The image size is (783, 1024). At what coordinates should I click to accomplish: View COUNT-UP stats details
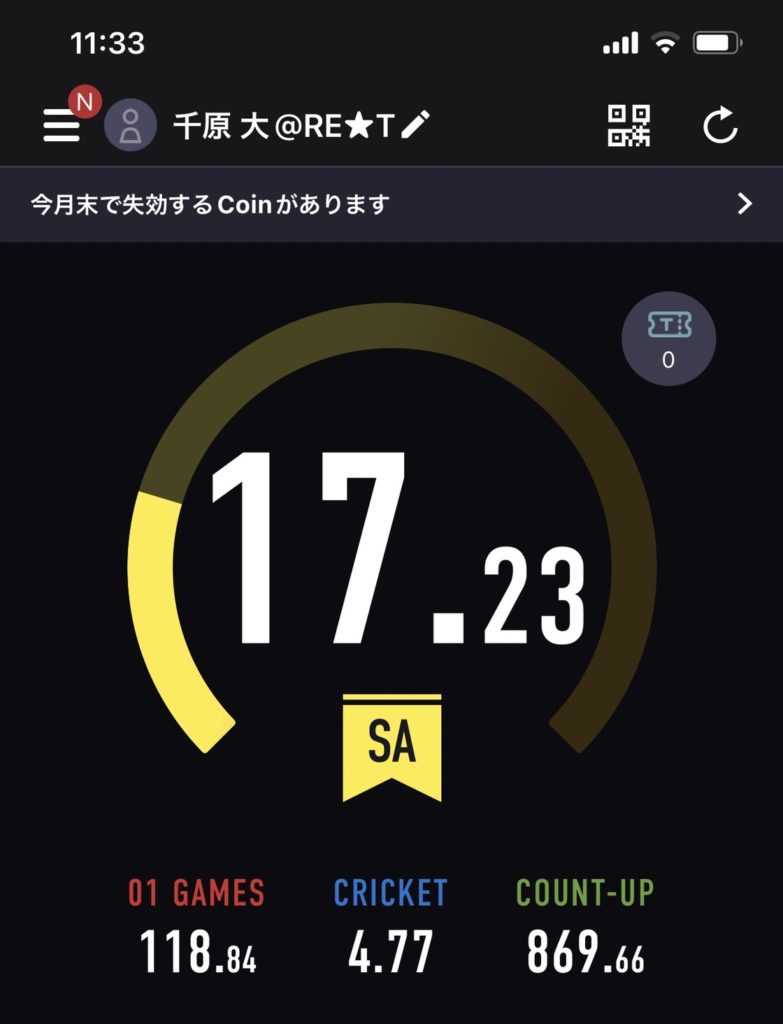point(585,925)
